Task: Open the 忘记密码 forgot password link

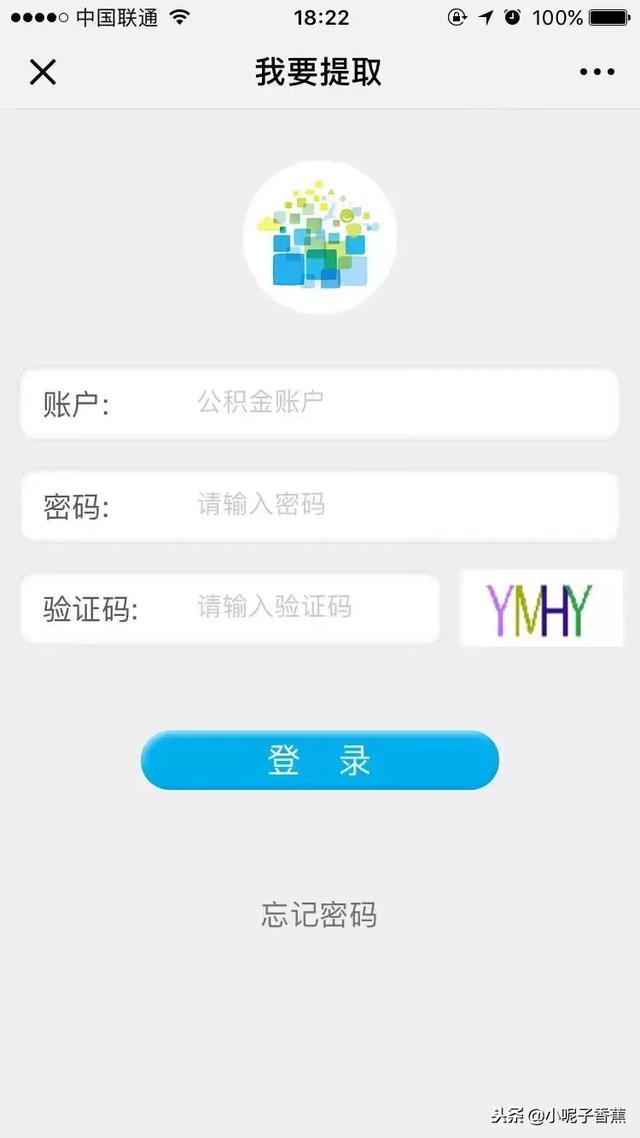Action: [x=319, y=915]
